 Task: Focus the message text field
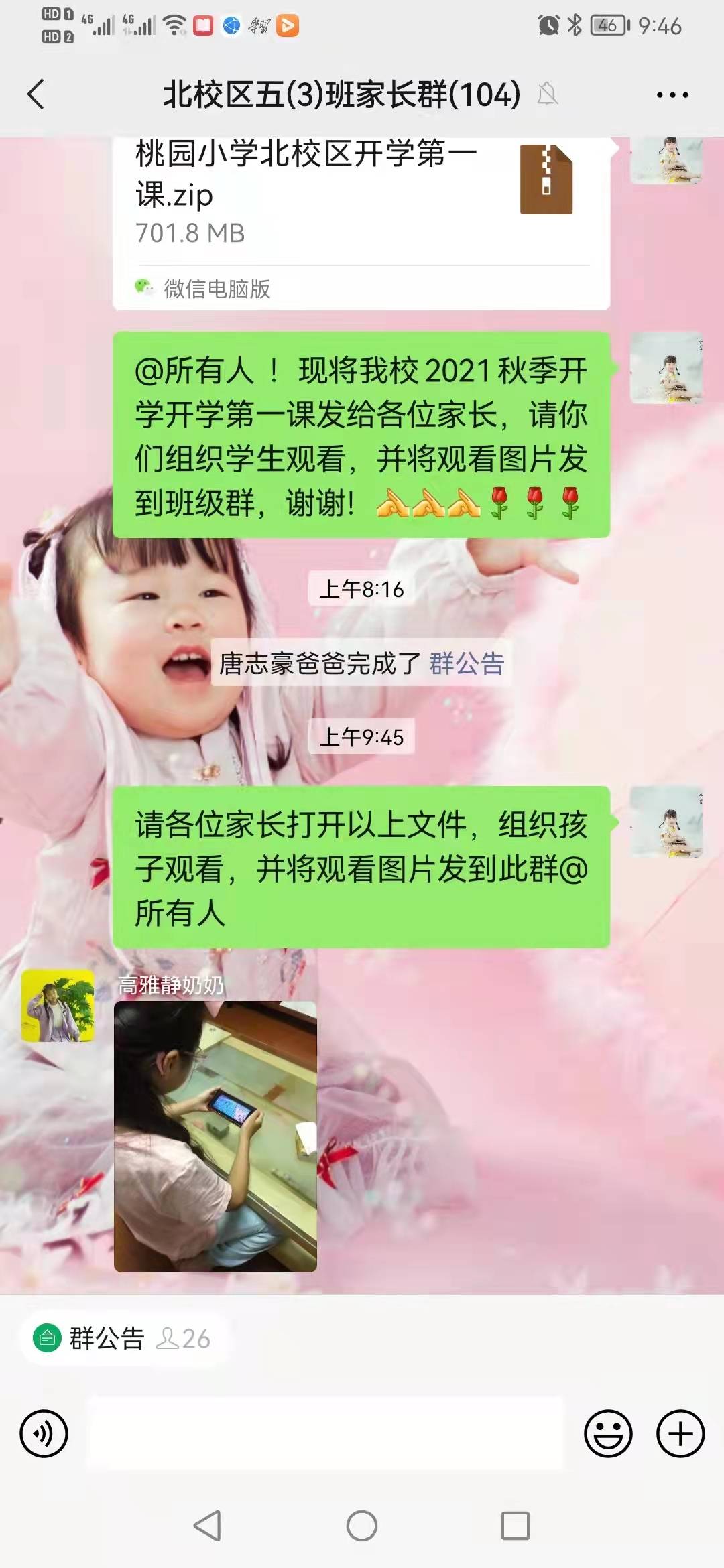pos(325,1433)
